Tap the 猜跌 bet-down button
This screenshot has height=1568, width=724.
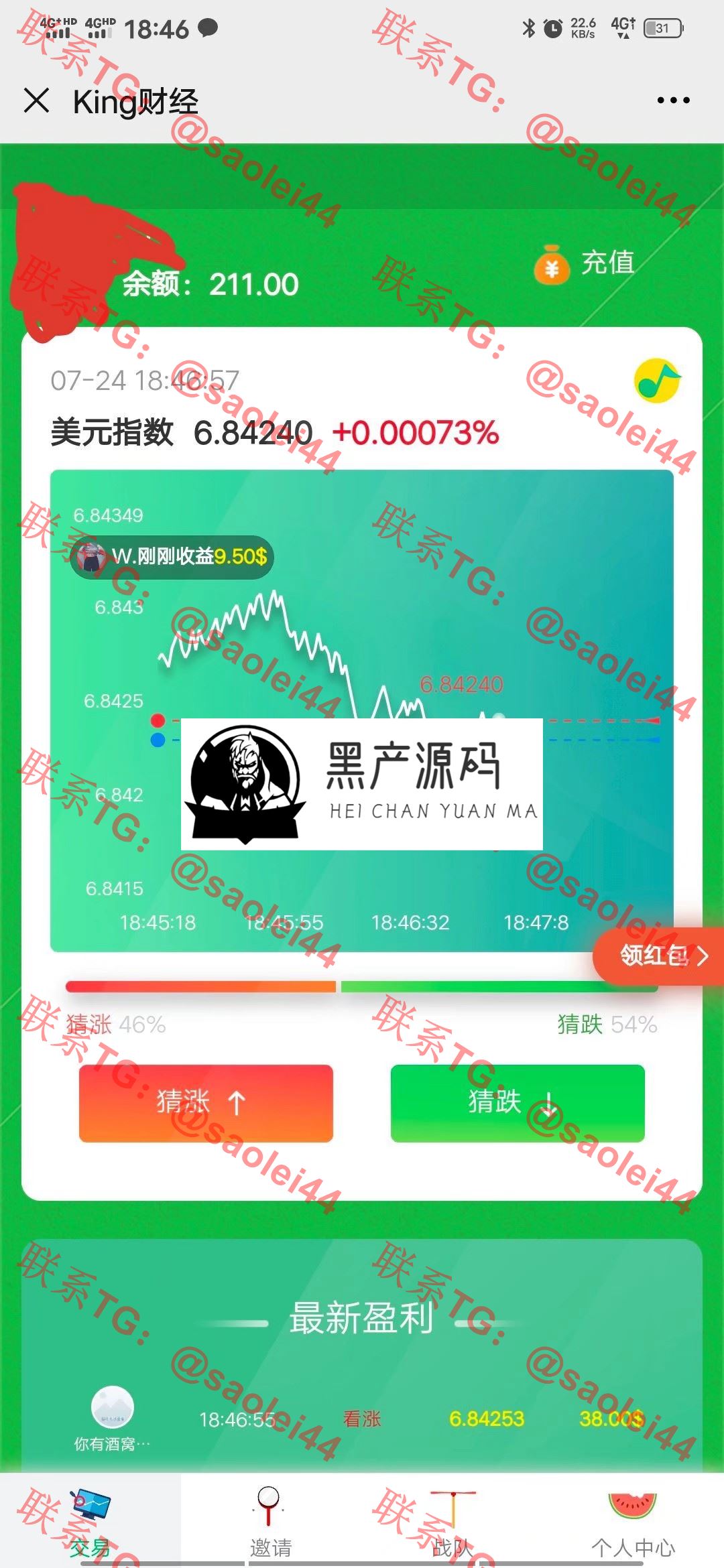pos(517,1102)
